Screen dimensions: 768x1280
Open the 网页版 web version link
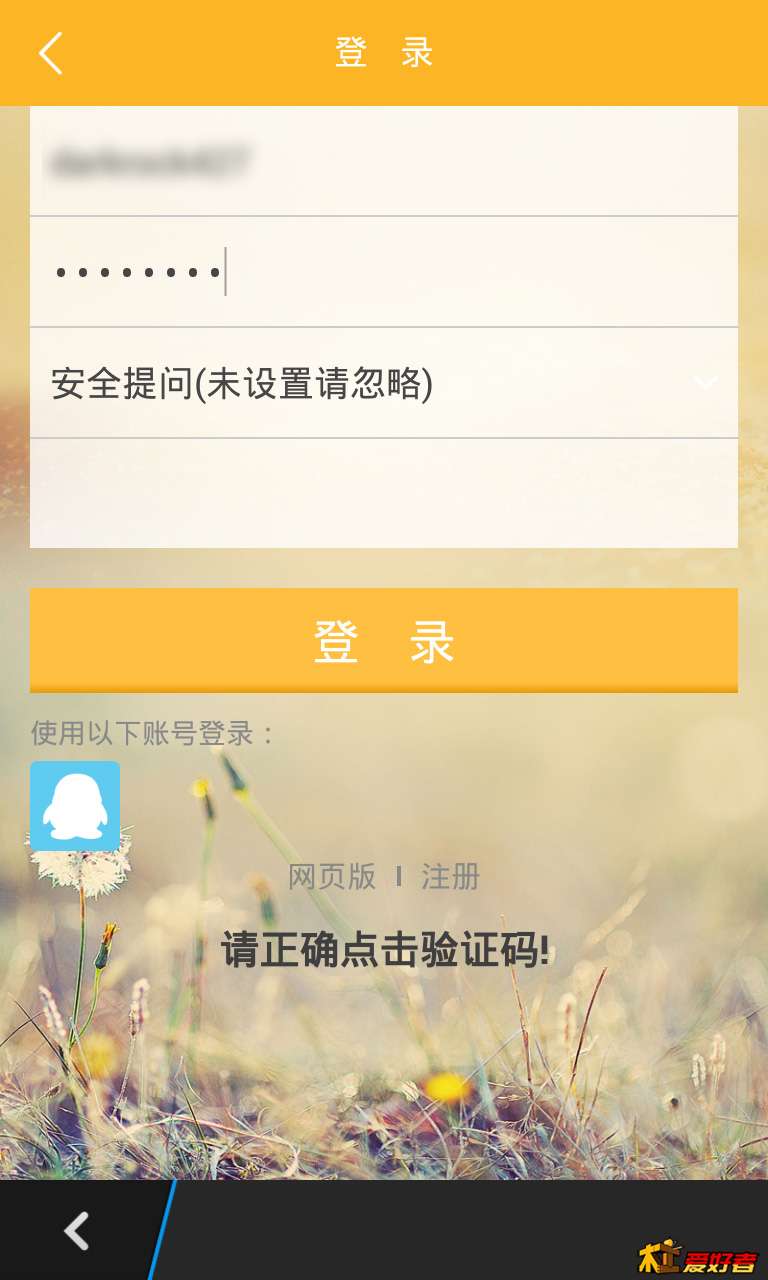[332, 877]
